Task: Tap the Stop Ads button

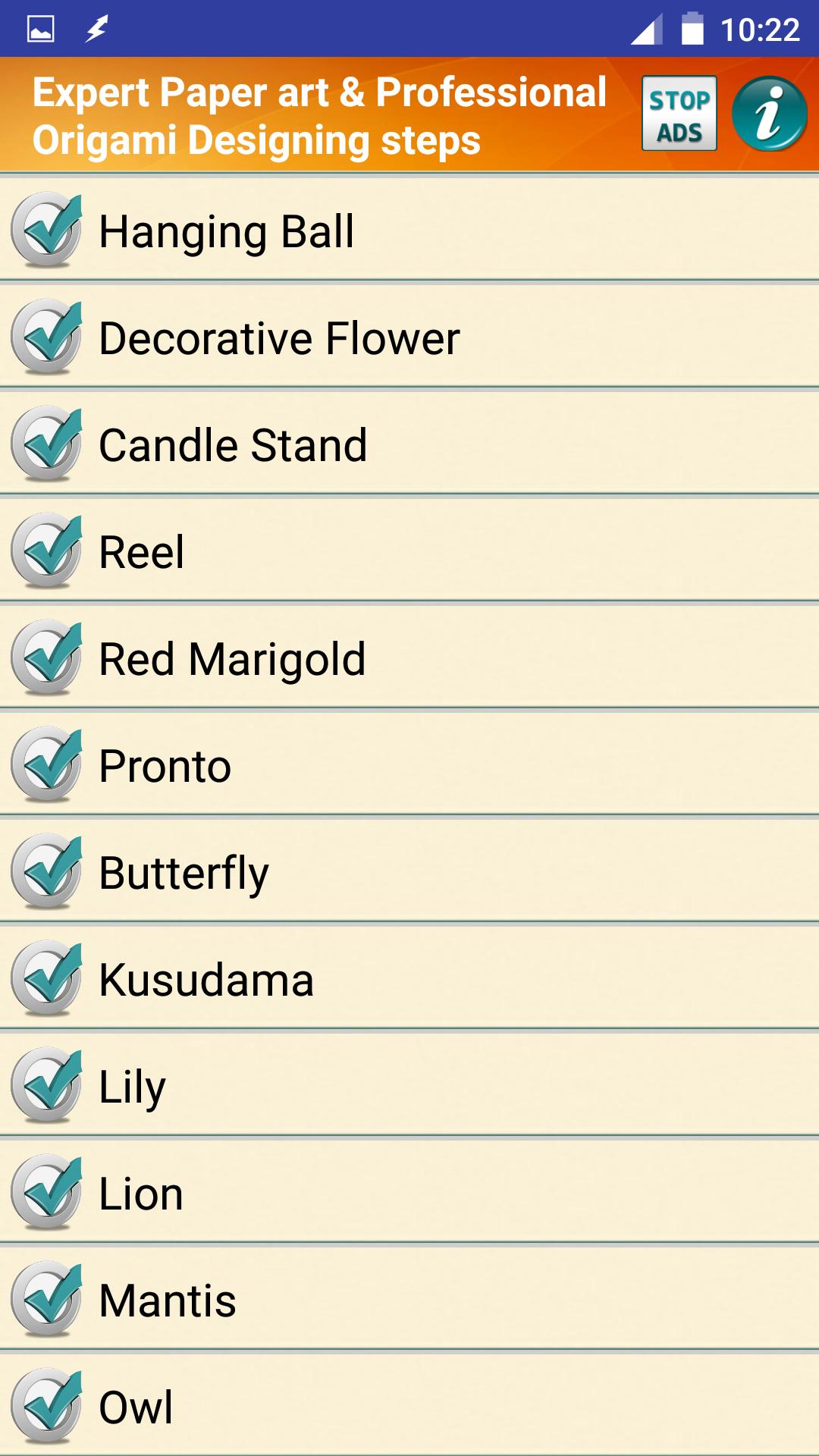Action: click(679, 114)
